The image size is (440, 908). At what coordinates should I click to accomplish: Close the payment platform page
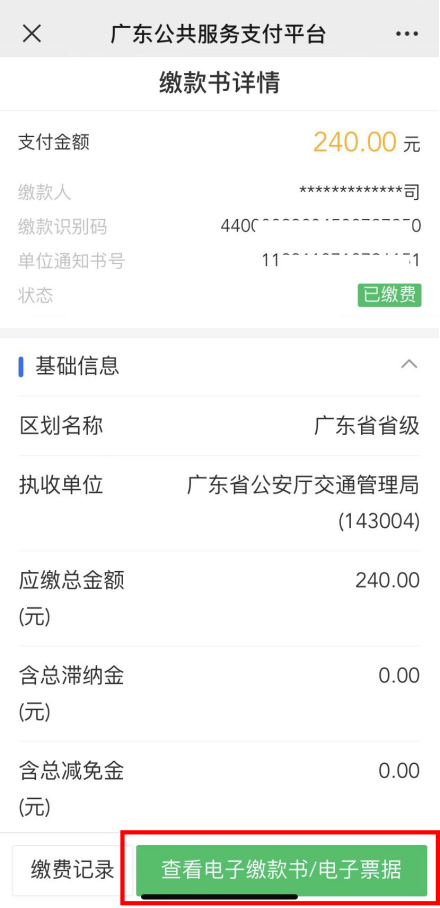31,34
